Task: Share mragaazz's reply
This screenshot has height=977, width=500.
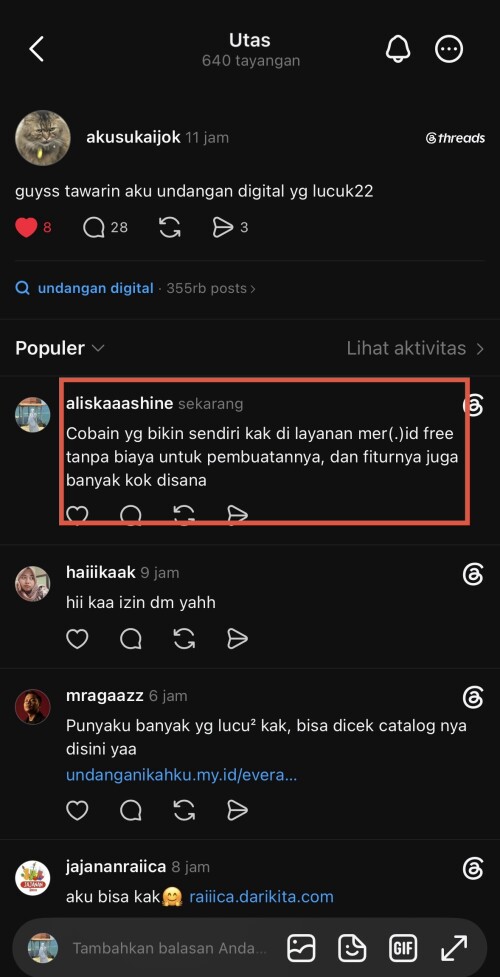Action: 238,810
